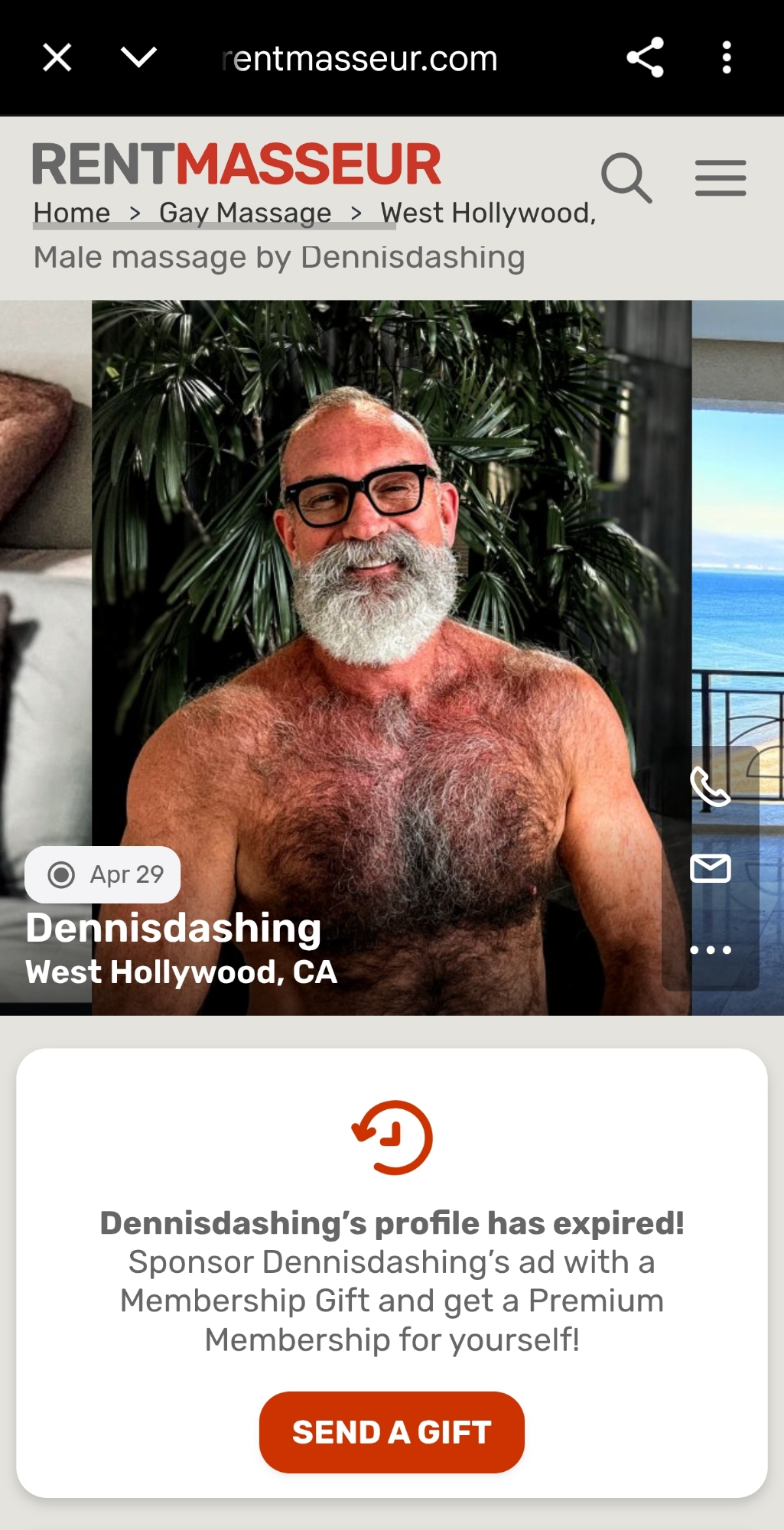Go to the Home breadcrumb link
784x1530 pixels.
(x=72, y=213)
